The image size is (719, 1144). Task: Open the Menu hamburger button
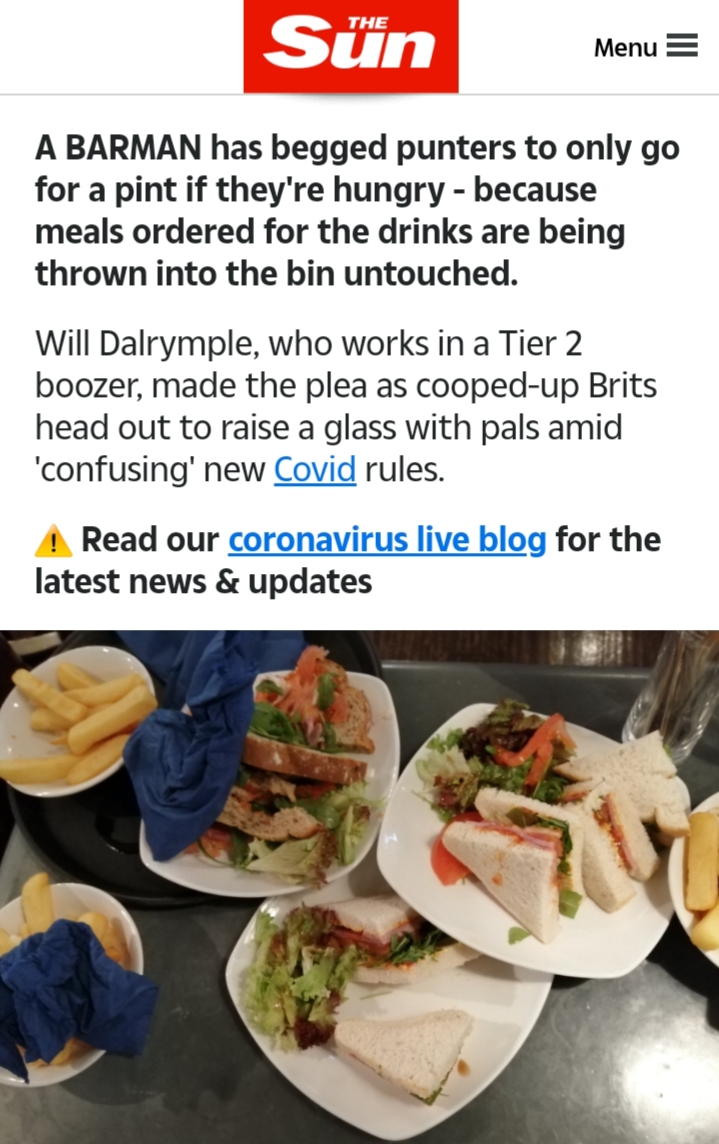pos(646,47)
